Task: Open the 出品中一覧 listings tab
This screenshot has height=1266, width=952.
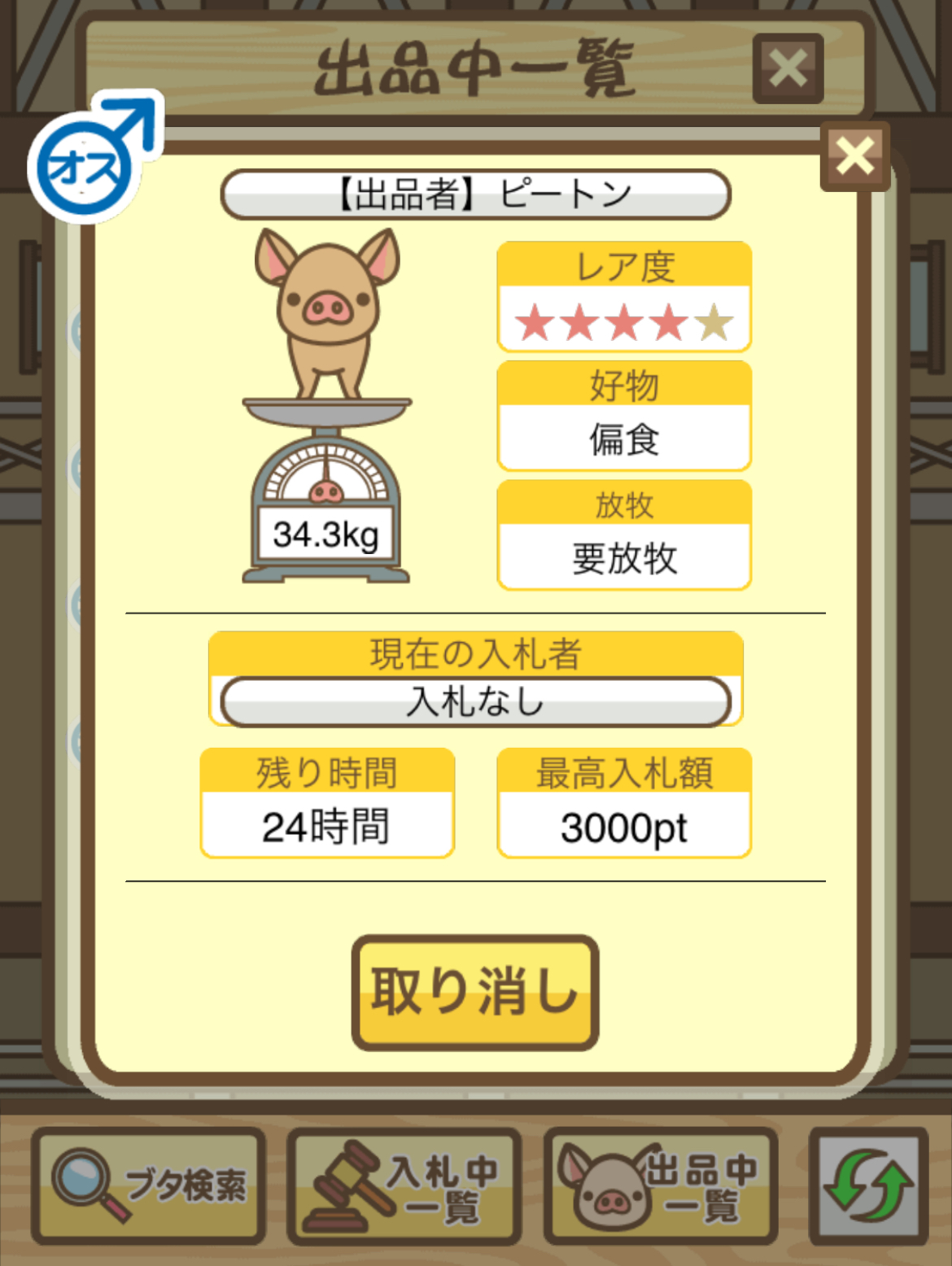Action: point(661,1185)
